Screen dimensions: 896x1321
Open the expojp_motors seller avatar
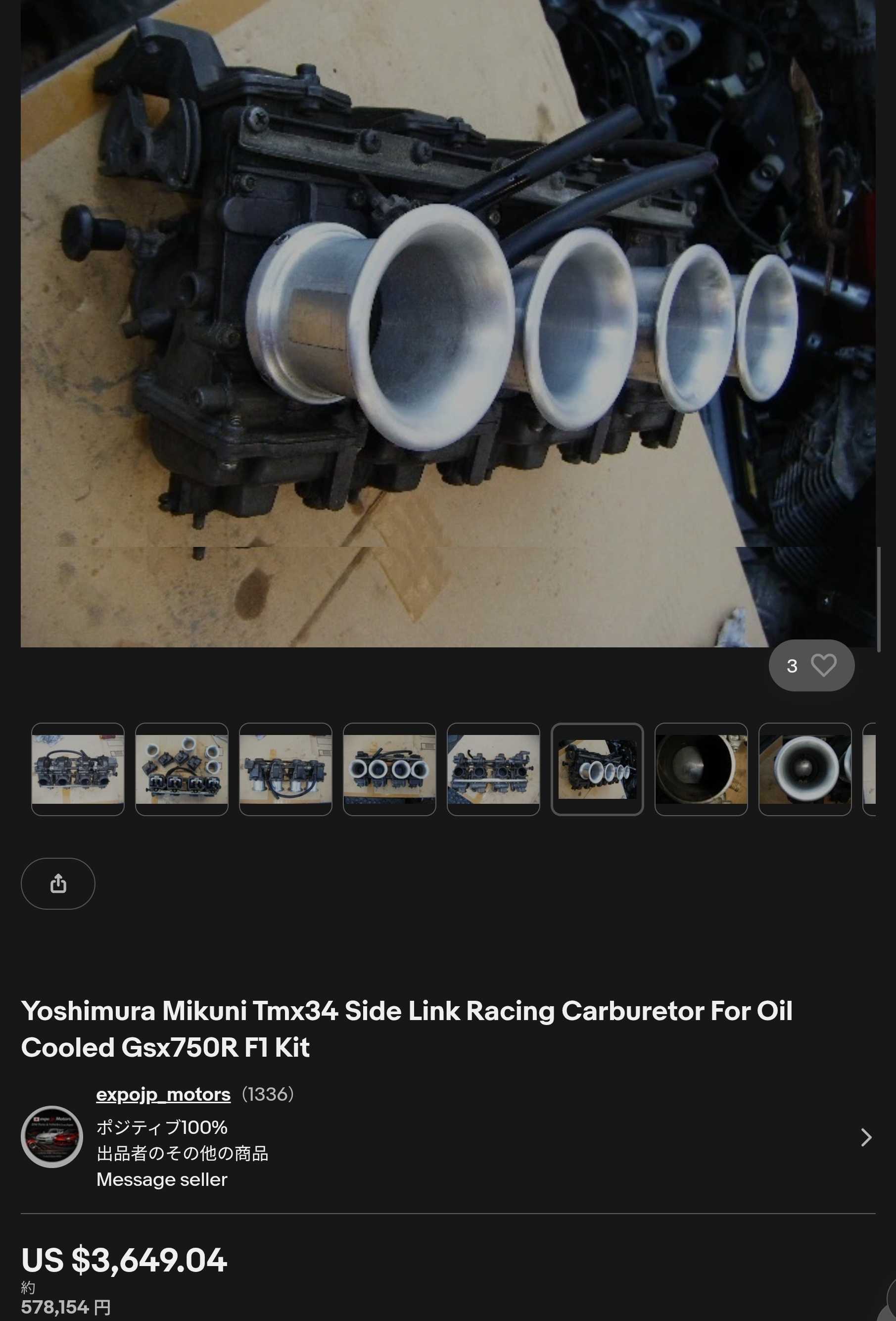click(x=52, y=1137)
